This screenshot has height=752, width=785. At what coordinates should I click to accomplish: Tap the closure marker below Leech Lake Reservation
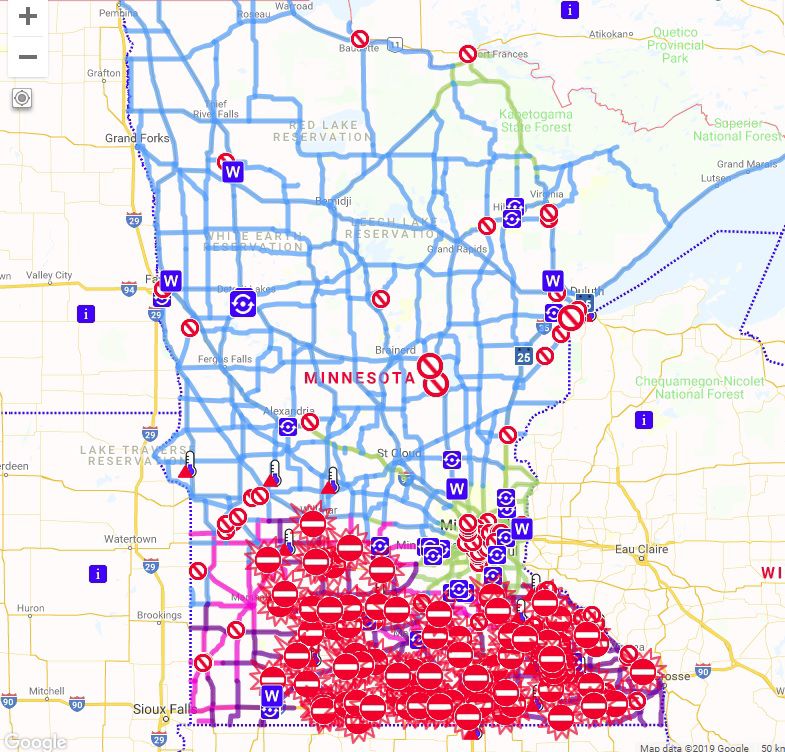click(381, 299)
